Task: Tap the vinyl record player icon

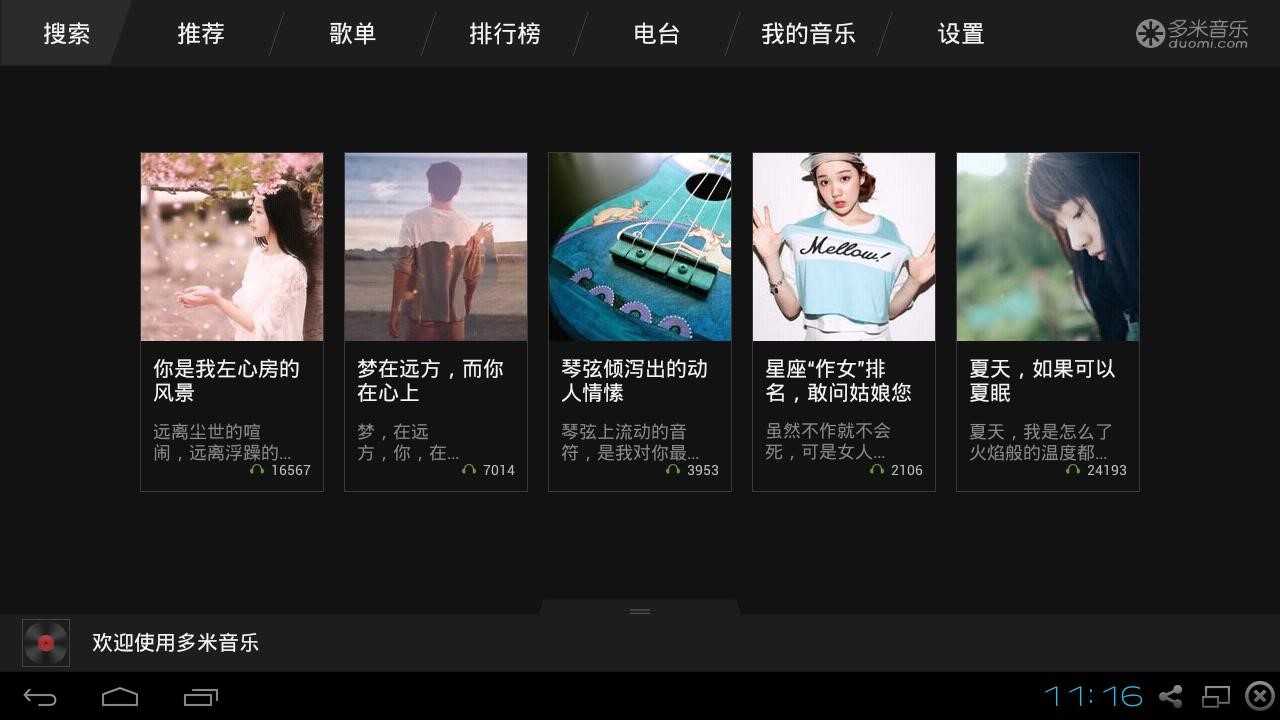Action: [x=46, y=643]
